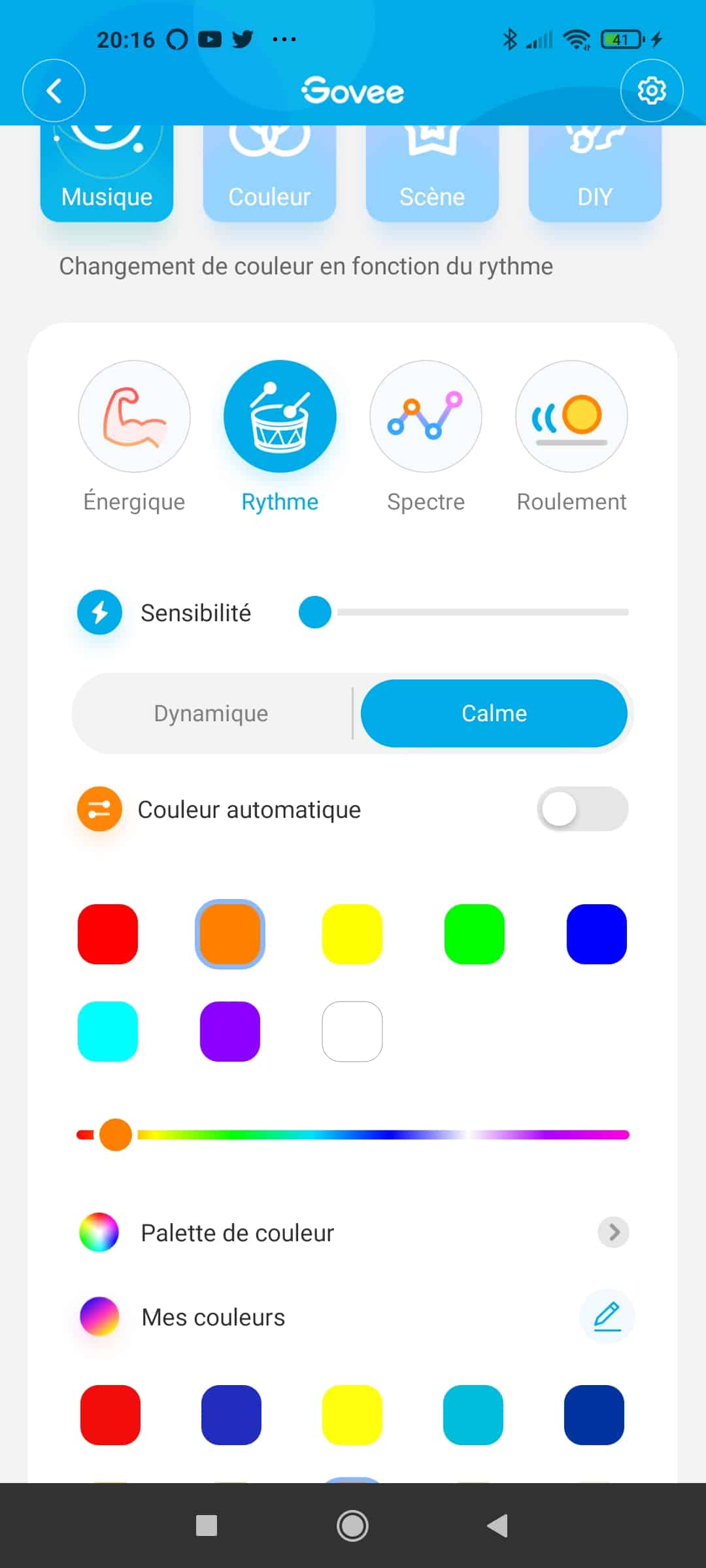Switch to the DIY mode

pyautogui.click(x=595, y=173)
